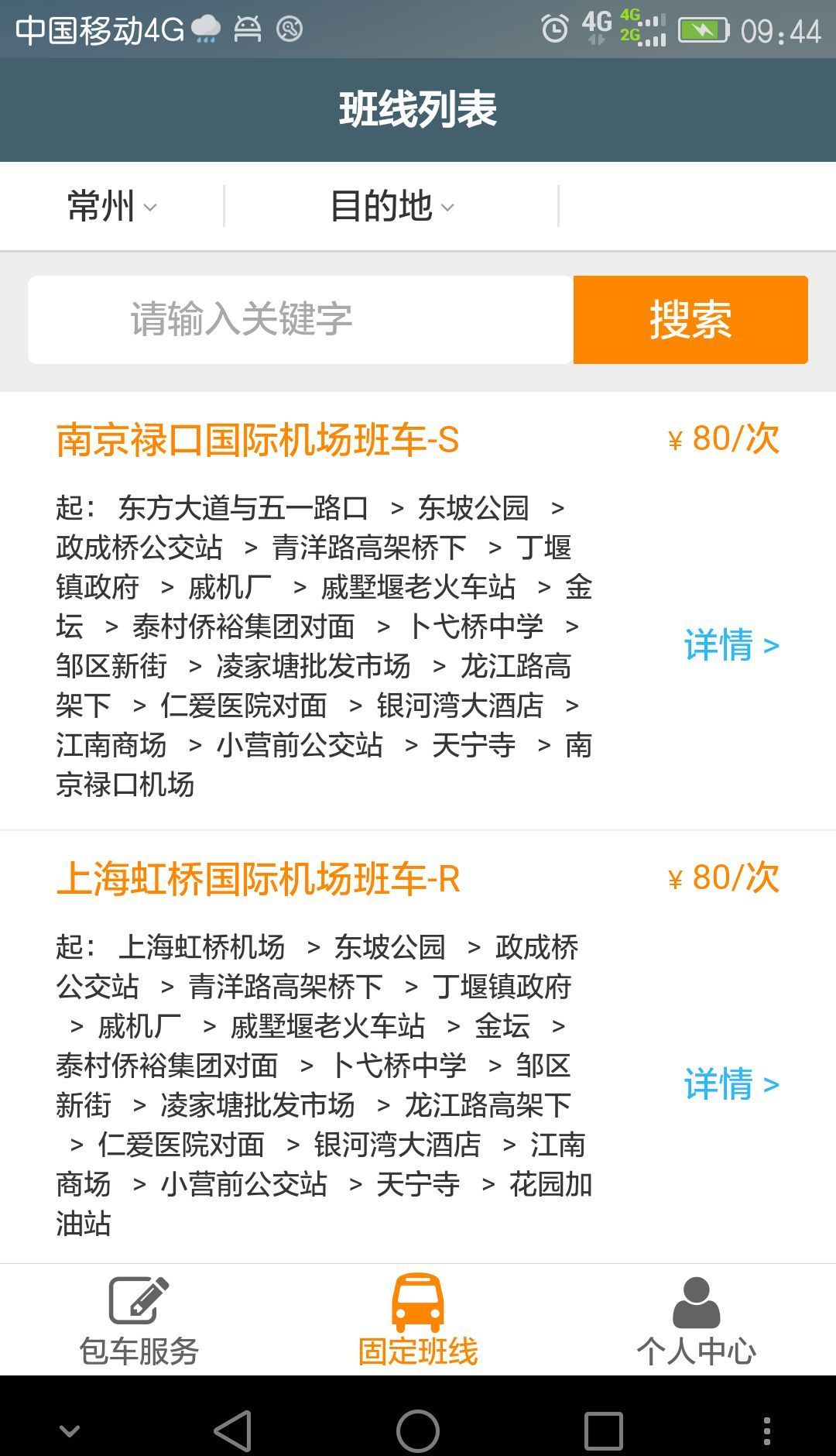This screenshot has width=836, height=1456.
Task: Select the 上海虹桥国际机场班车-R route title
Action: (259, 877)
